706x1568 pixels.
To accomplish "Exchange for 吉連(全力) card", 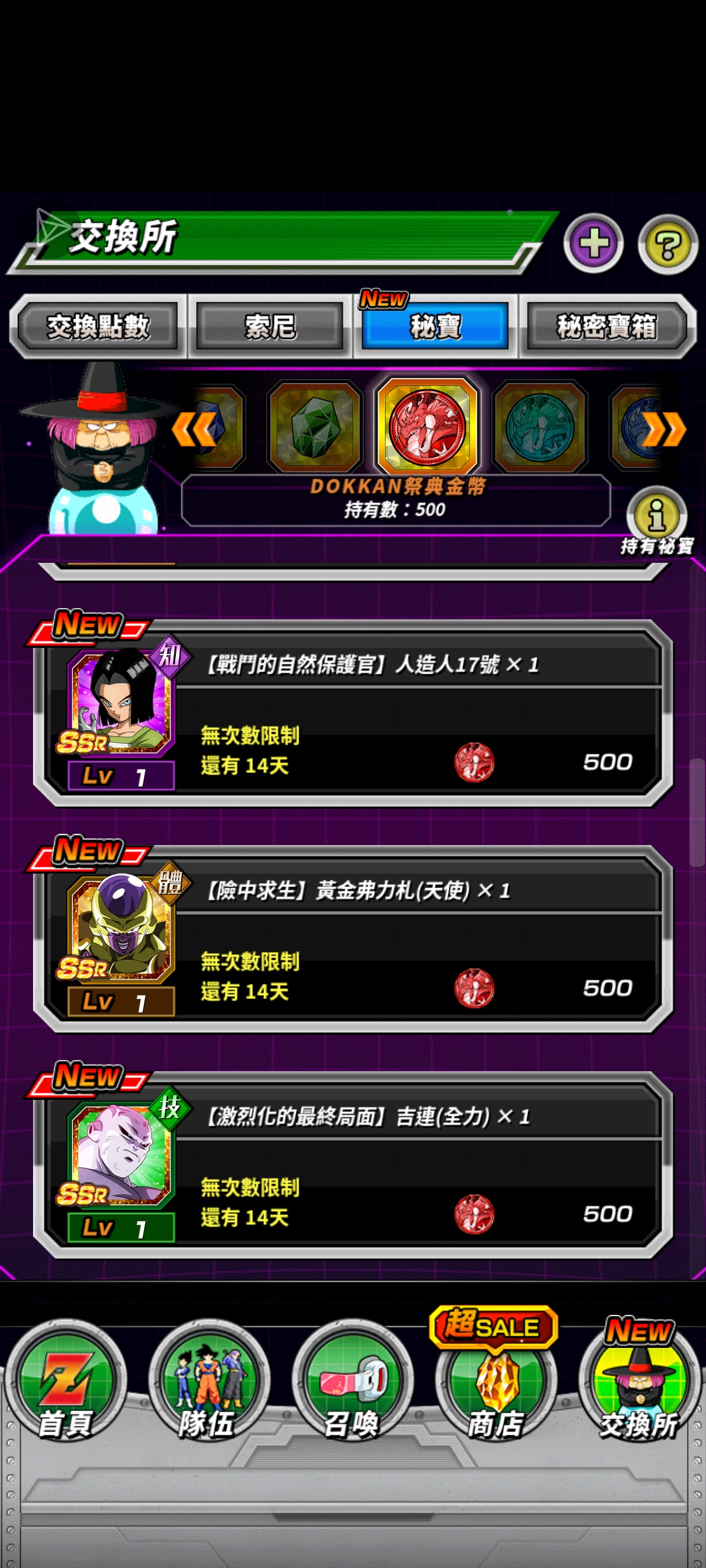I will (354, 1165).
